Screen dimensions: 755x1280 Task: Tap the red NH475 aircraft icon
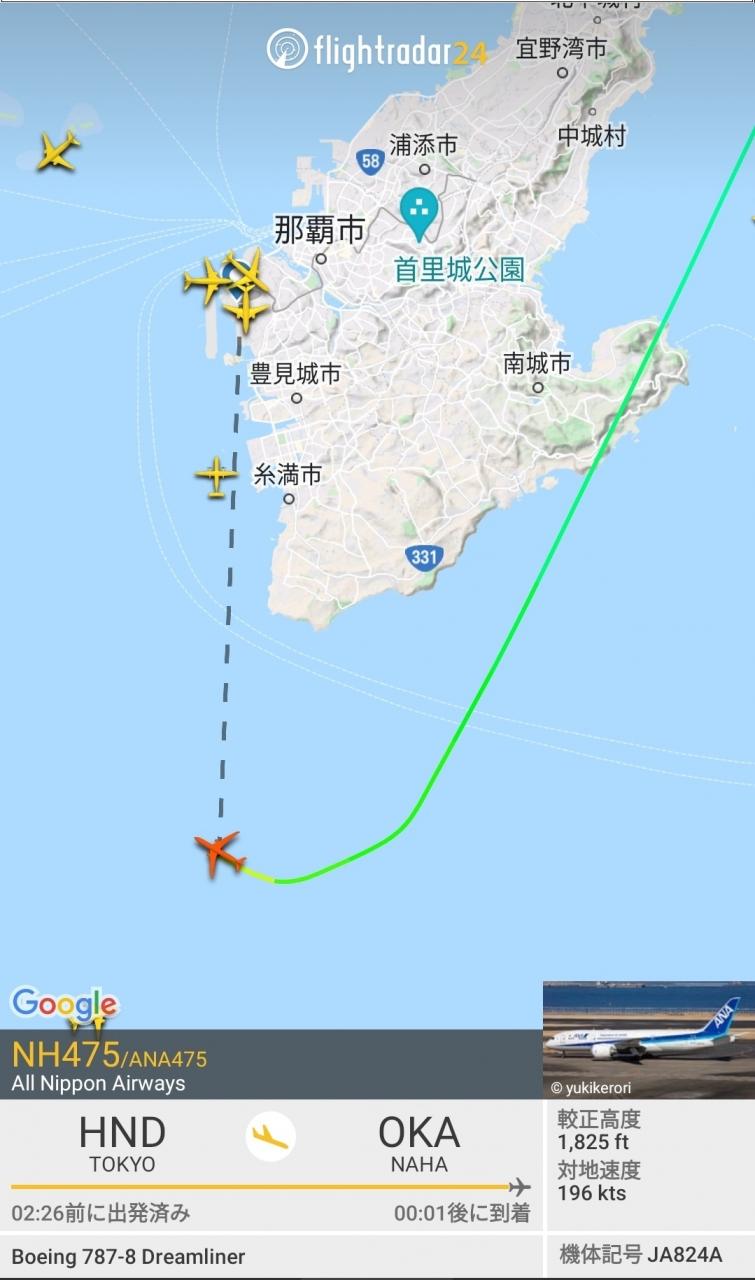click(x=219, y=854)
